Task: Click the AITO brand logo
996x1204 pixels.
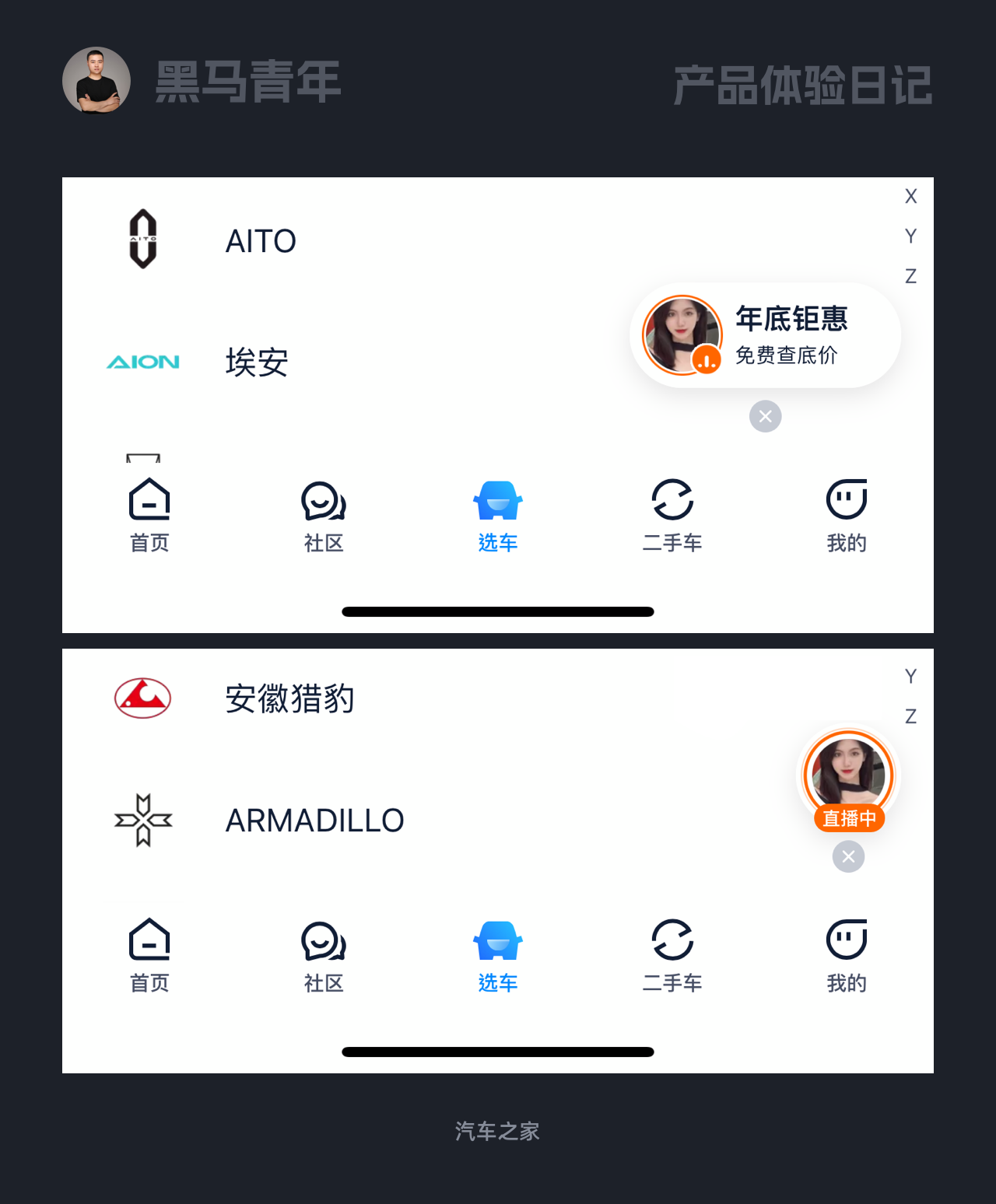Action: pos(143,240)
